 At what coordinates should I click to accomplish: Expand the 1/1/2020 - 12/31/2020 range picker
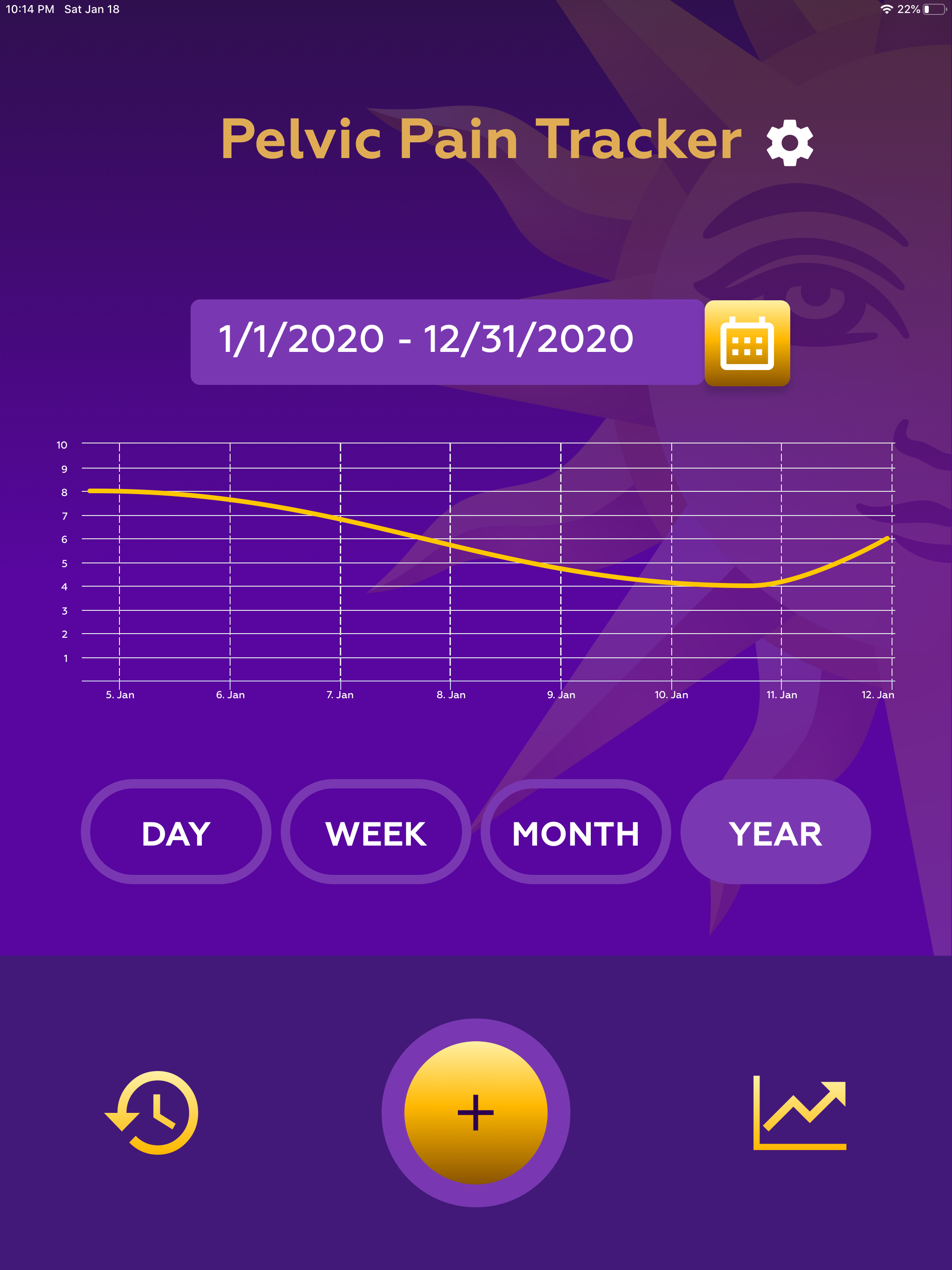click(445, 340)
